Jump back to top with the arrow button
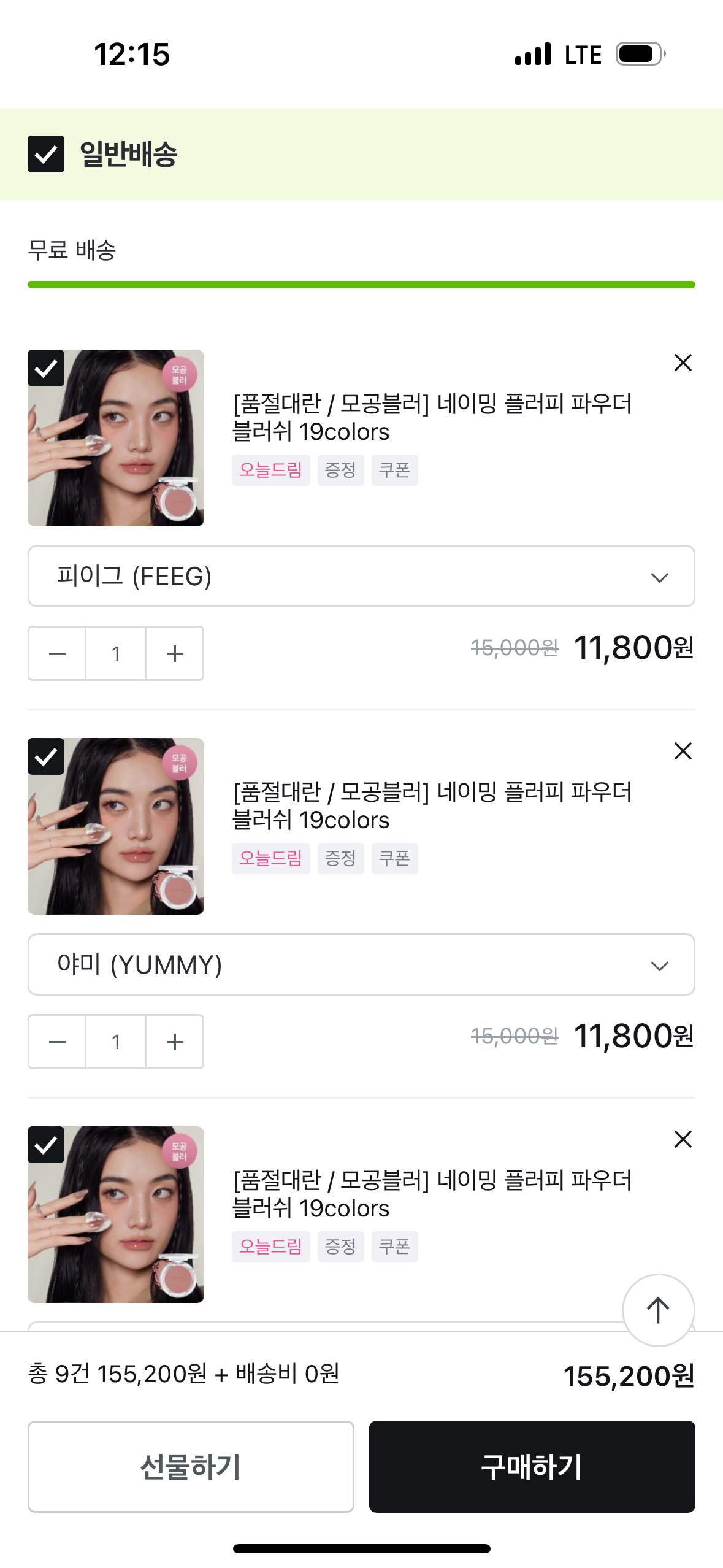Image resolution: width=723 pixels, height=1568 pixels. 658,1310
